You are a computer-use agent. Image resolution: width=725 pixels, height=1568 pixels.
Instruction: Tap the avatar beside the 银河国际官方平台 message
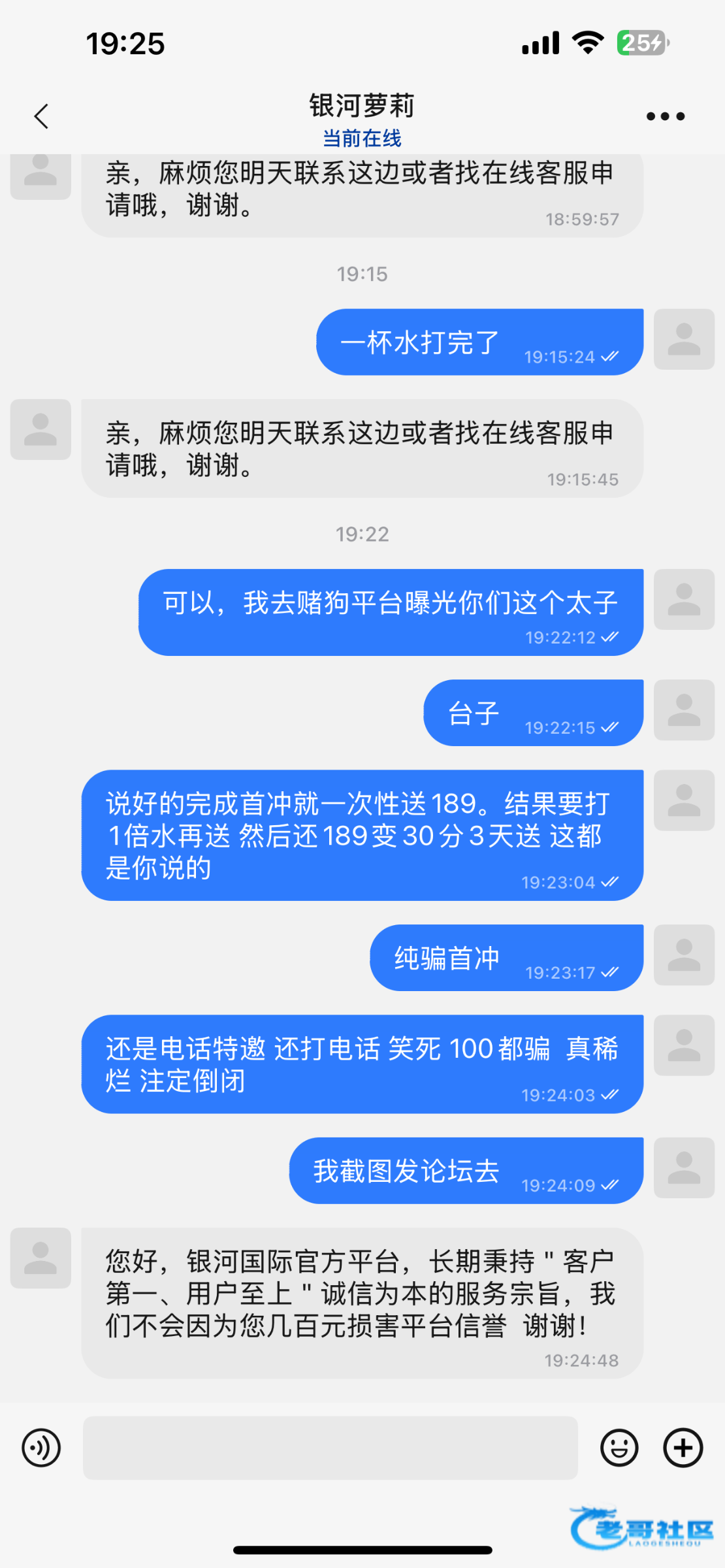tap(40, 1258)
